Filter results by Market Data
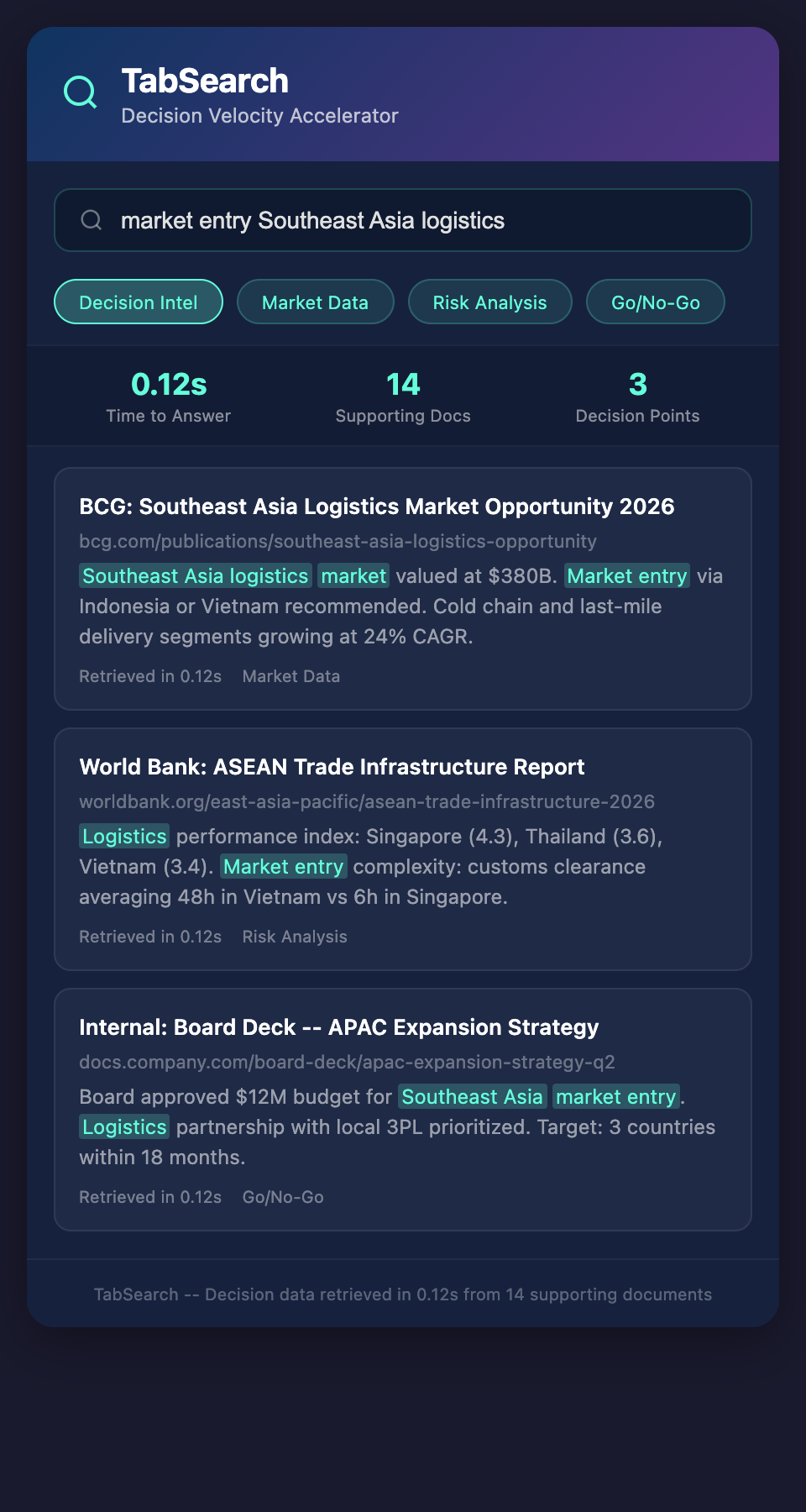Image resolution: width=806 pixels, height=1512 pixels. pyautogui.click(x=315, y=302)
